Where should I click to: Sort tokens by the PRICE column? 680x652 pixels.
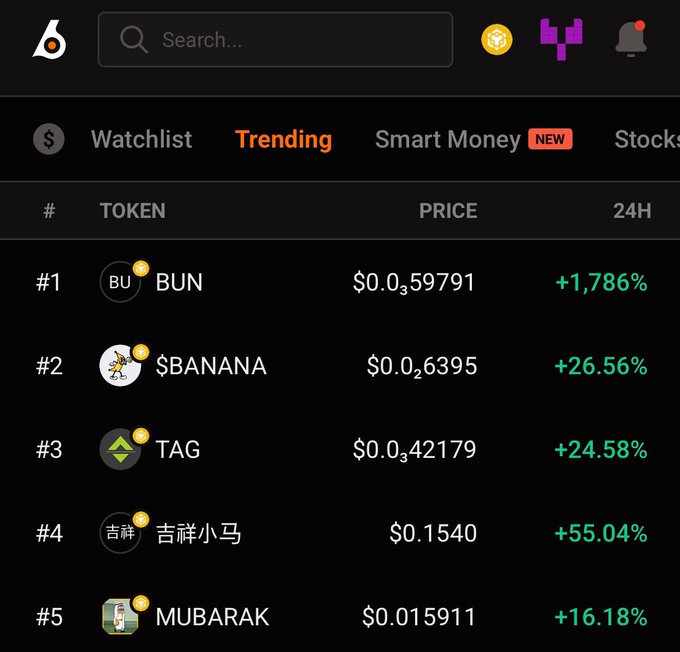tap(447, 211)
